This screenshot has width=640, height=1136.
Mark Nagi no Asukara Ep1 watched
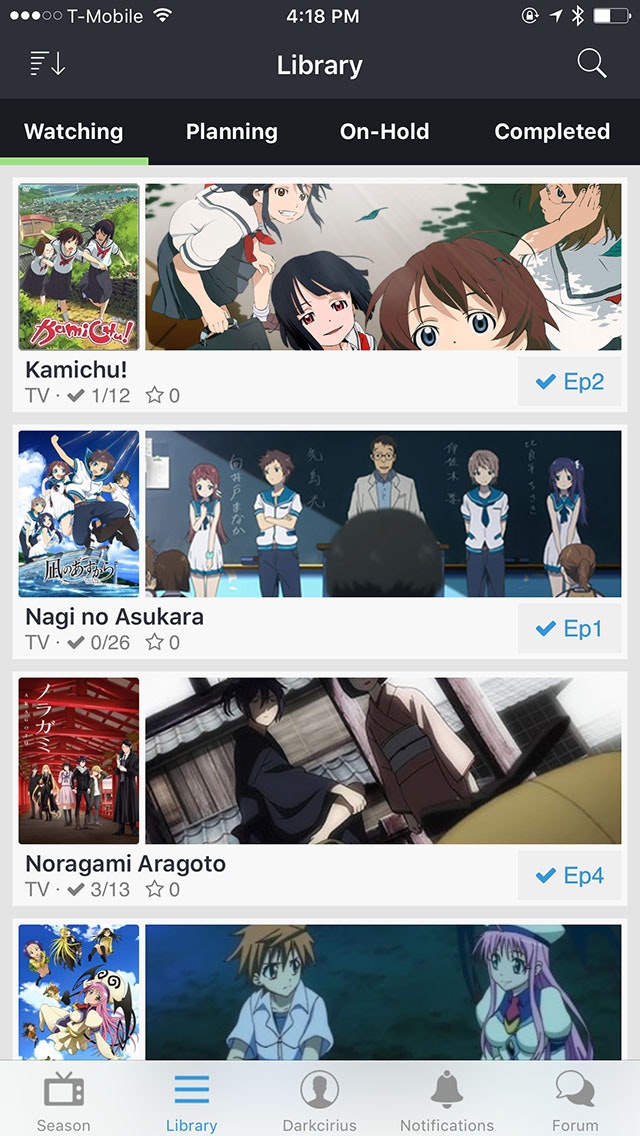(x=569, y=629)
